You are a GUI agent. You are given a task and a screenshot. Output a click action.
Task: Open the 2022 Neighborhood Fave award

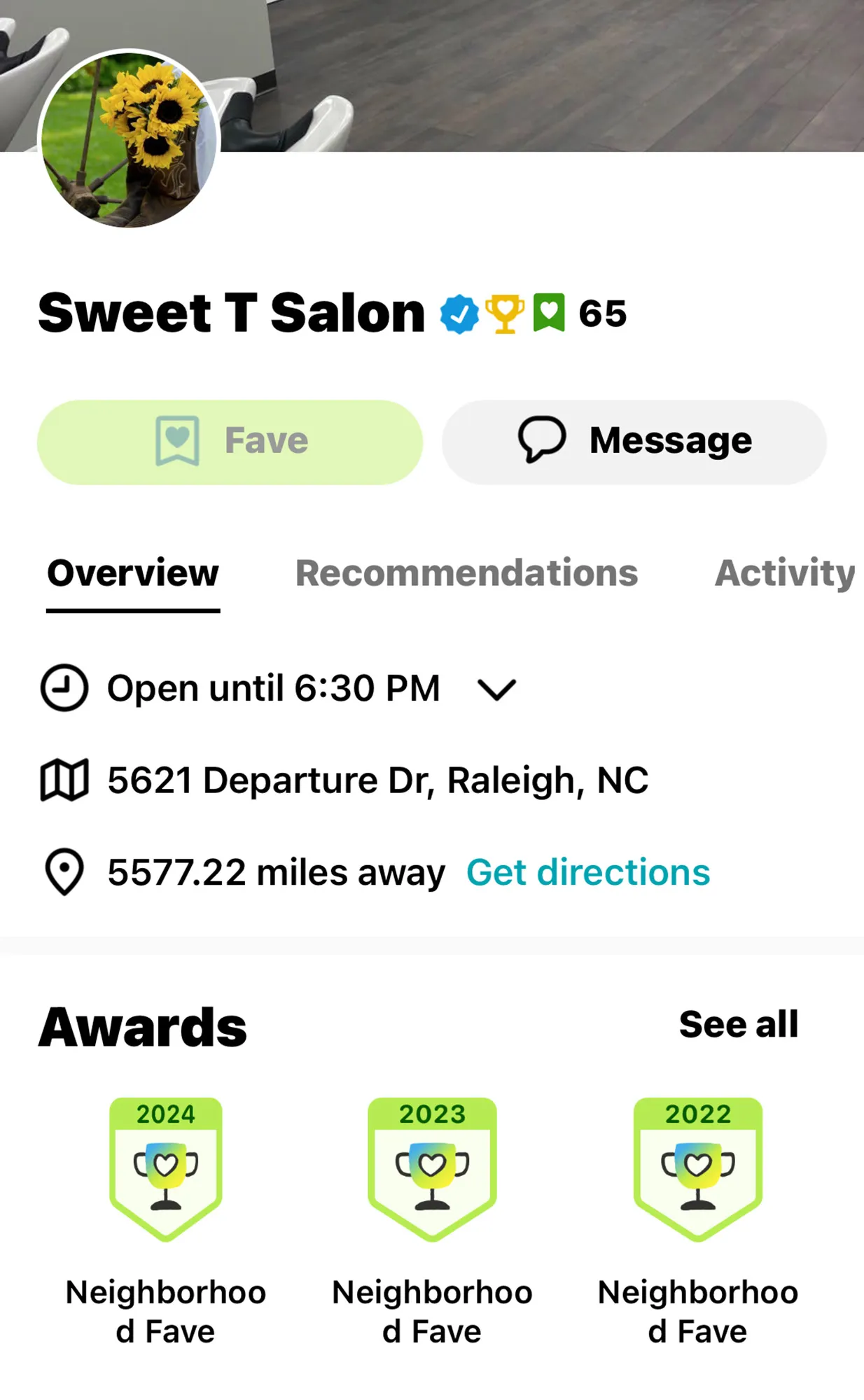click(x=698, y=1169)
